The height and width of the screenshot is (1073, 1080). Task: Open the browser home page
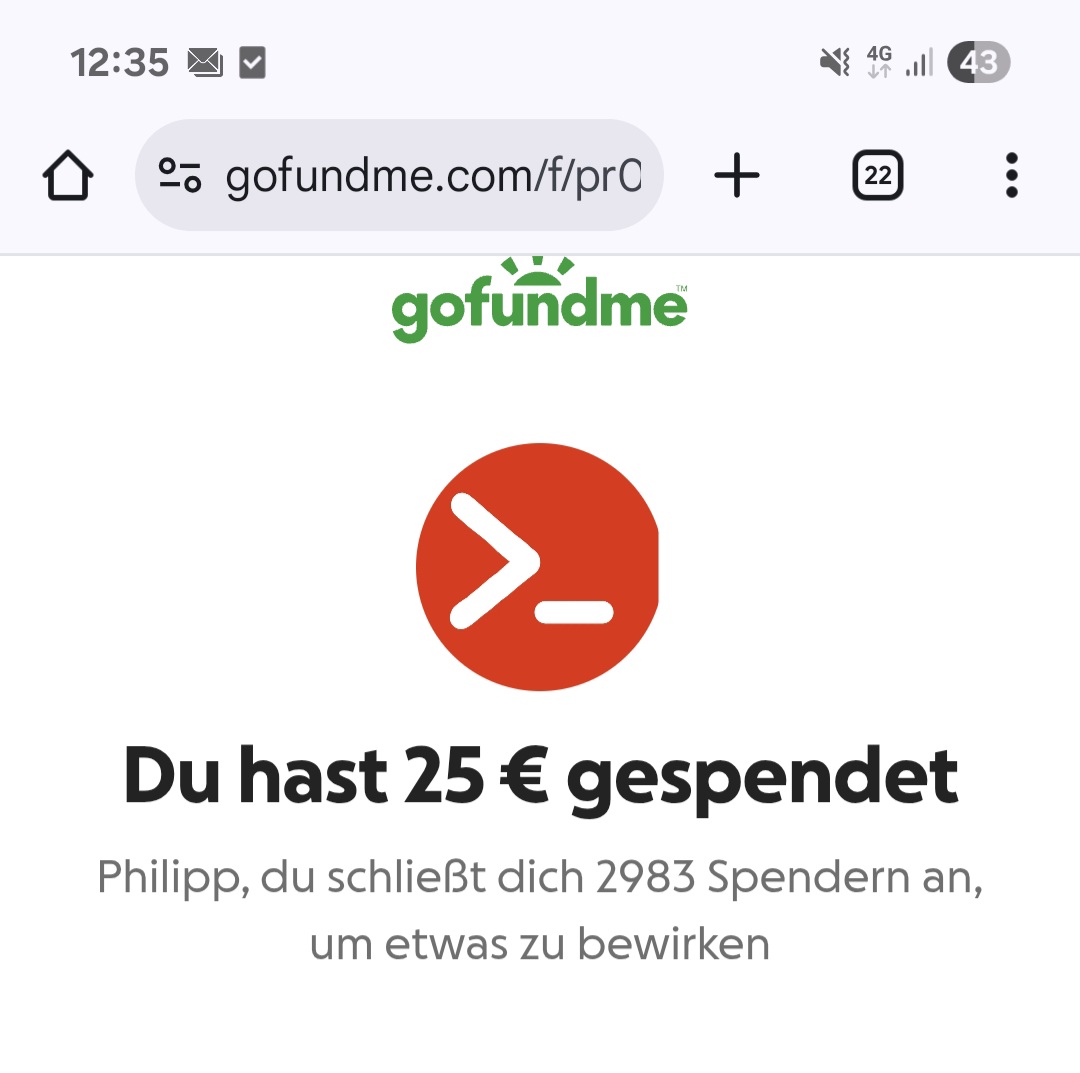(x=68, y=177)
